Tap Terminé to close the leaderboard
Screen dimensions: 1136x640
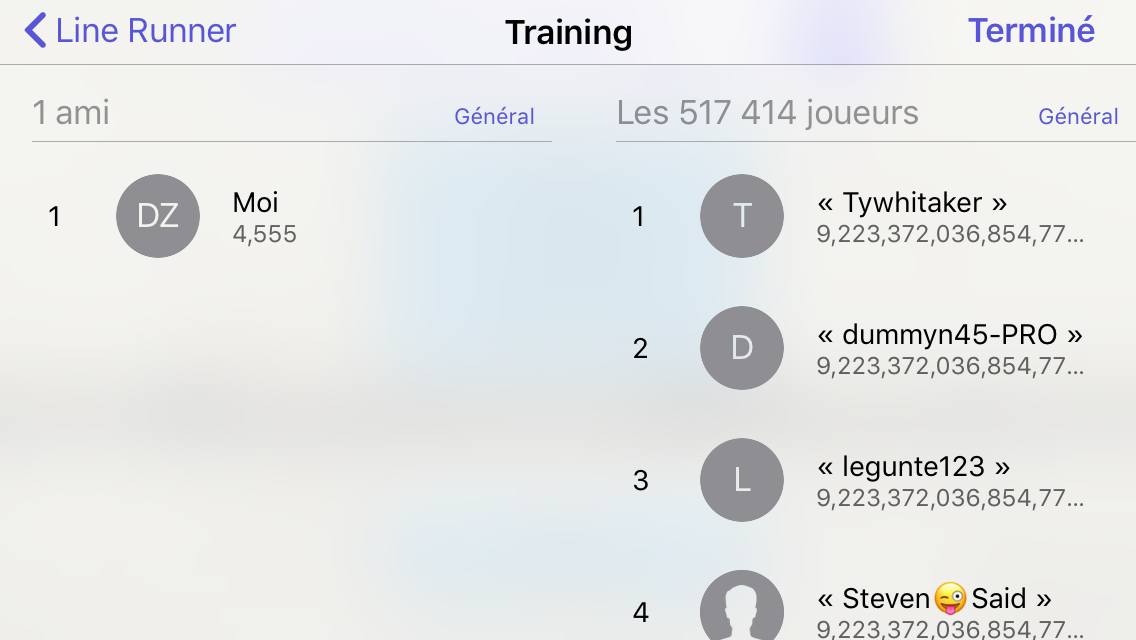point(1030,31)
